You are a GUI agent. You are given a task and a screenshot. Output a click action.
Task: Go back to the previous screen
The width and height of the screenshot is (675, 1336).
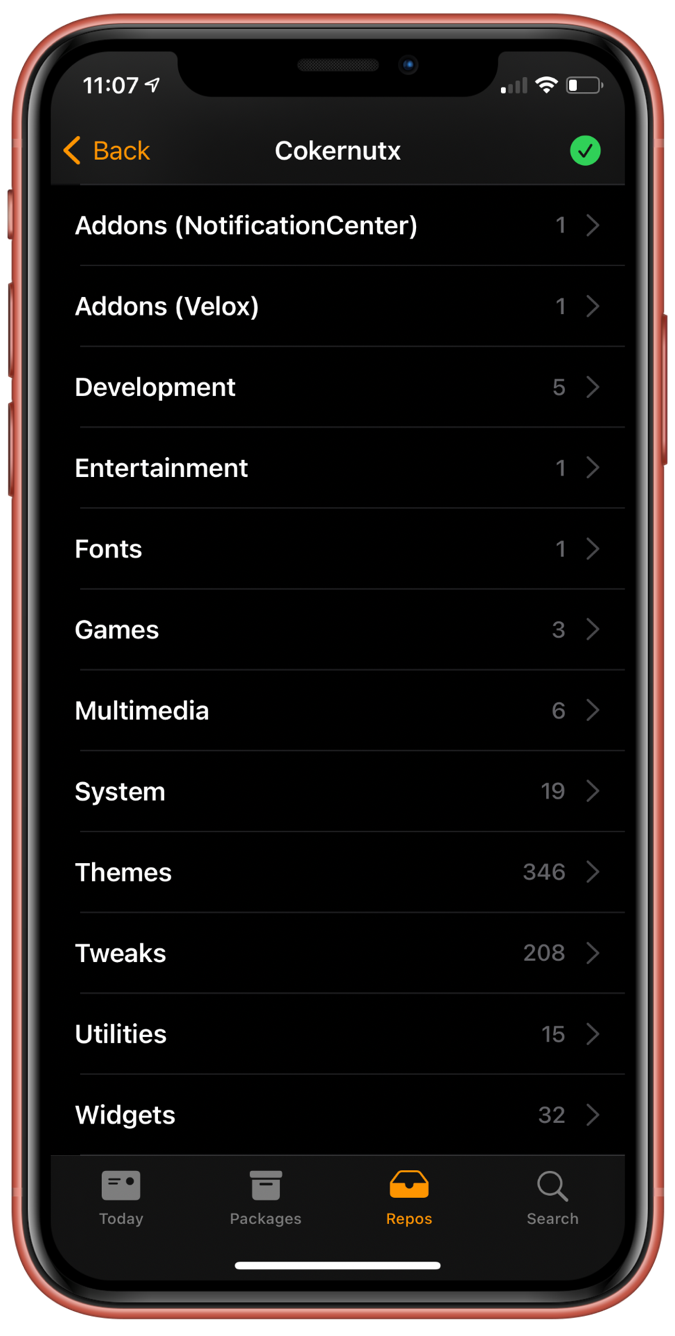(107, 151)
